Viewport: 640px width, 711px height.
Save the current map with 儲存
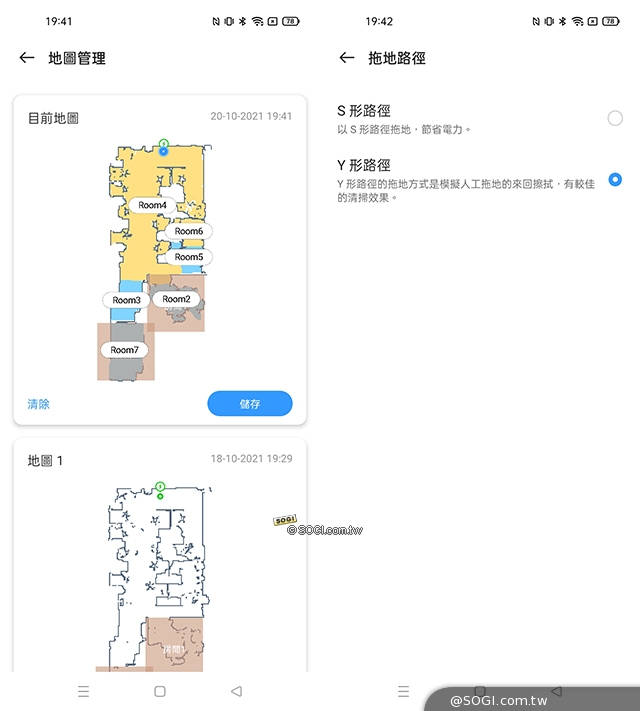click(x=250, y=404)
